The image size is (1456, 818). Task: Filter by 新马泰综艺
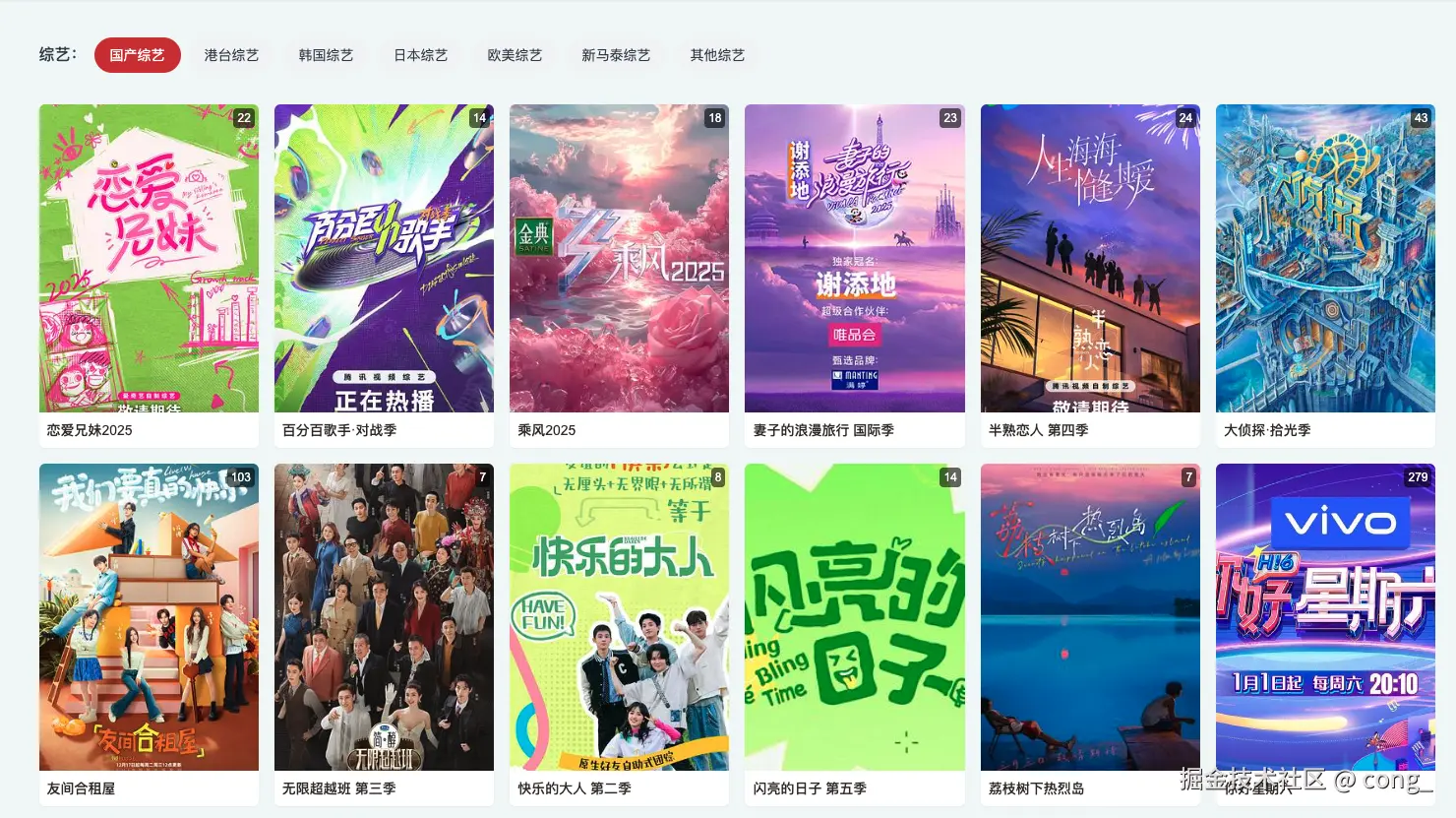[x=616, y=55]
